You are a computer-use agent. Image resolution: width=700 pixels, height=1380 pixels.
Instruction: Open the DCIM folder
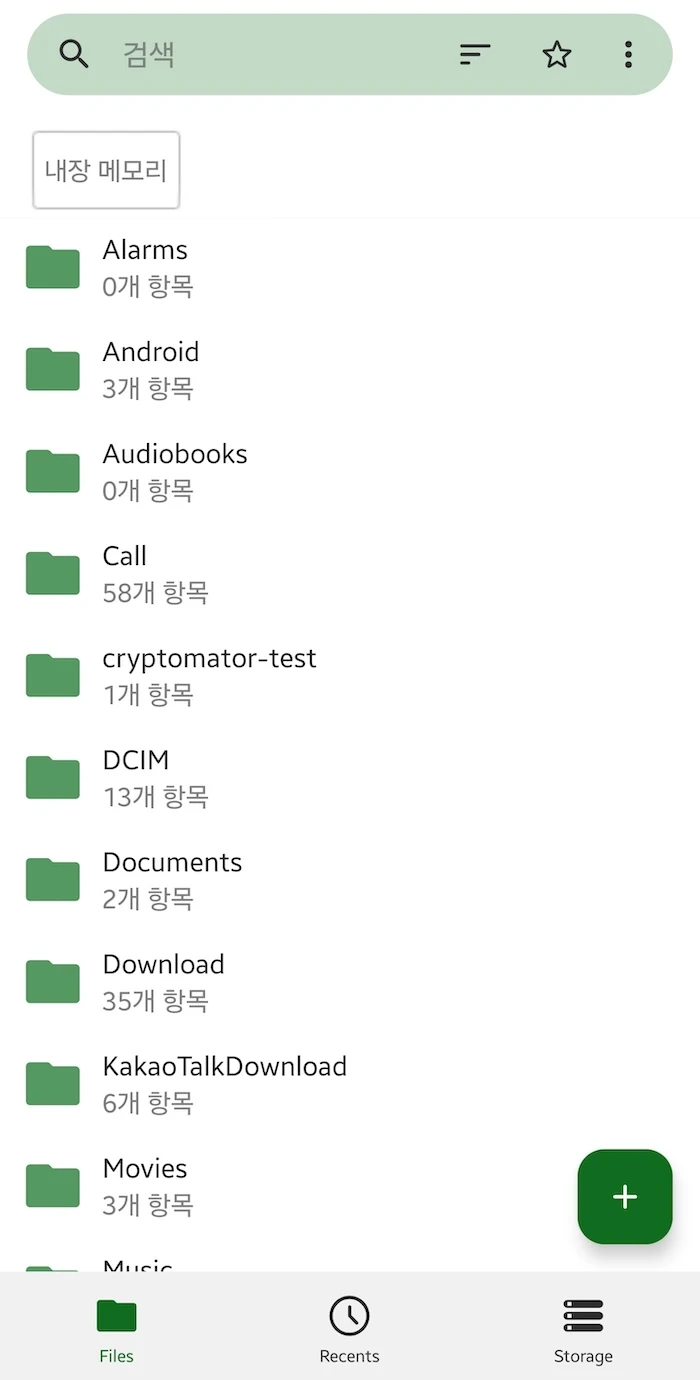[350, 778]
